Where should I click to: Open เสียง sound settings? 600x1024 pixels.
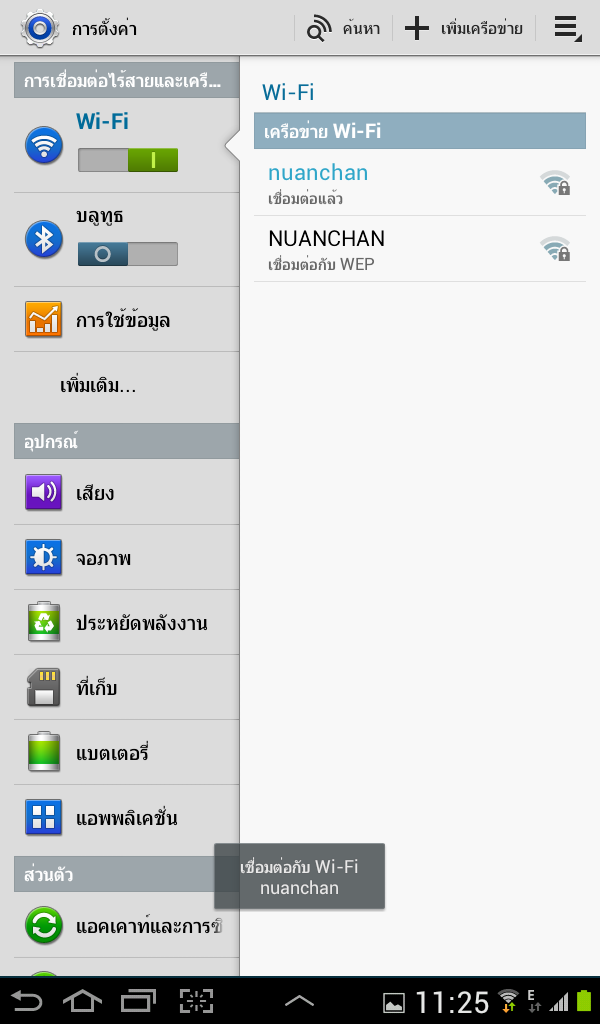[122, 493]
